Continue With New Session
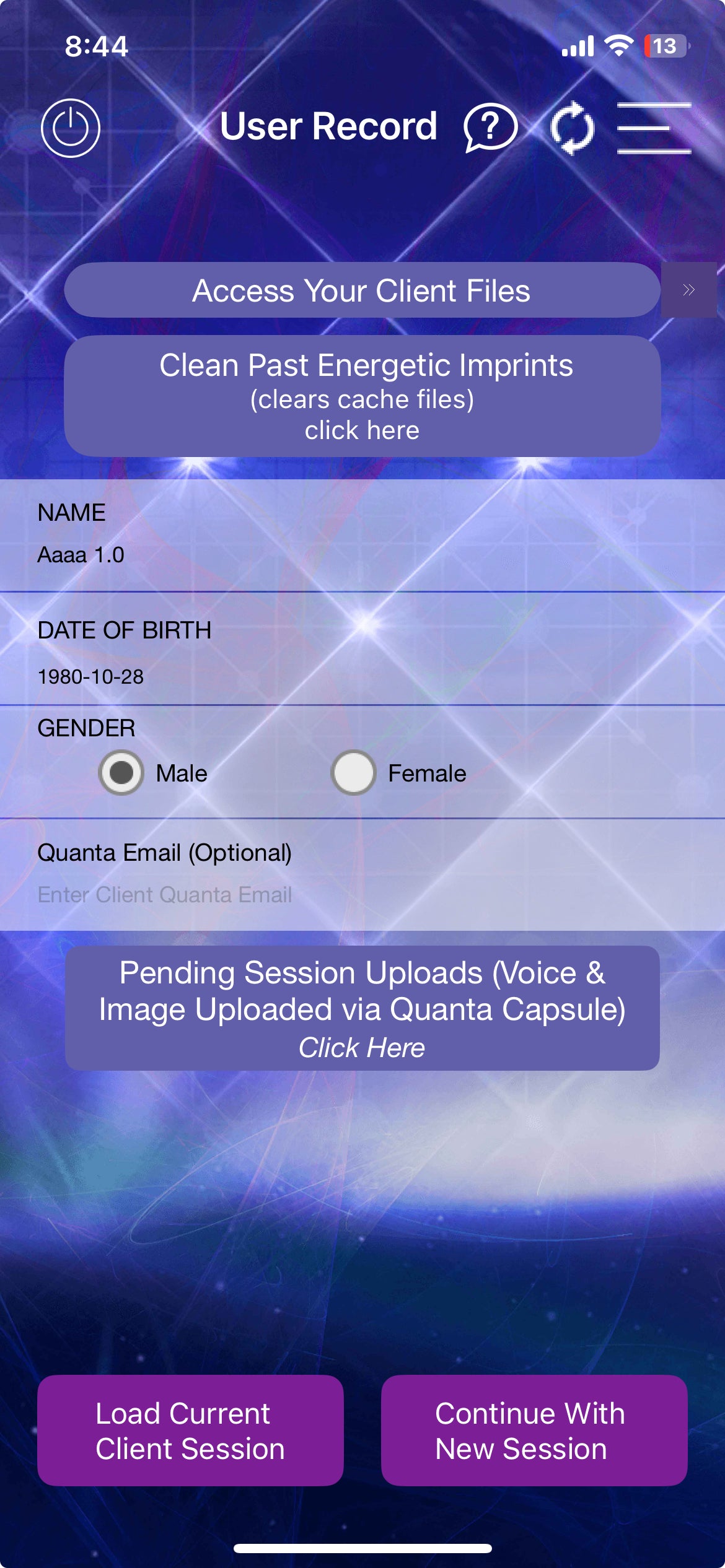Image resolution: width=725 pixels, height=1568 pixels. tap(534, 1431)
